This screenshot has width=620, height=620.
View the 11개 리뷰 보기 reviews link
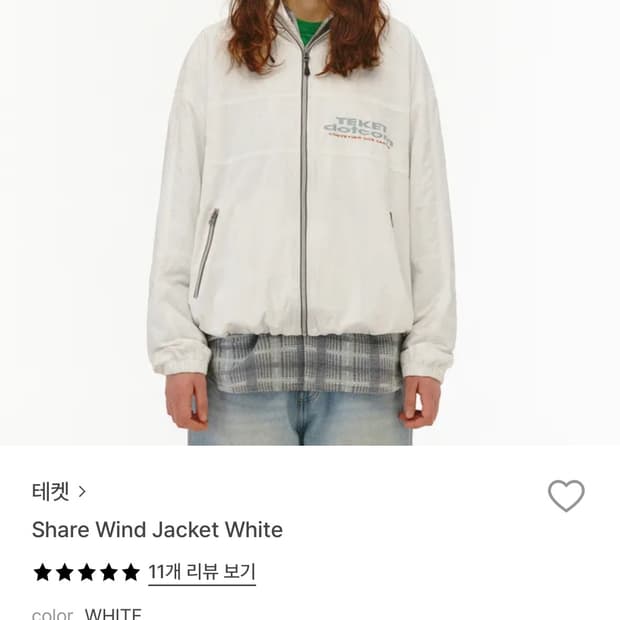[202, 572]
